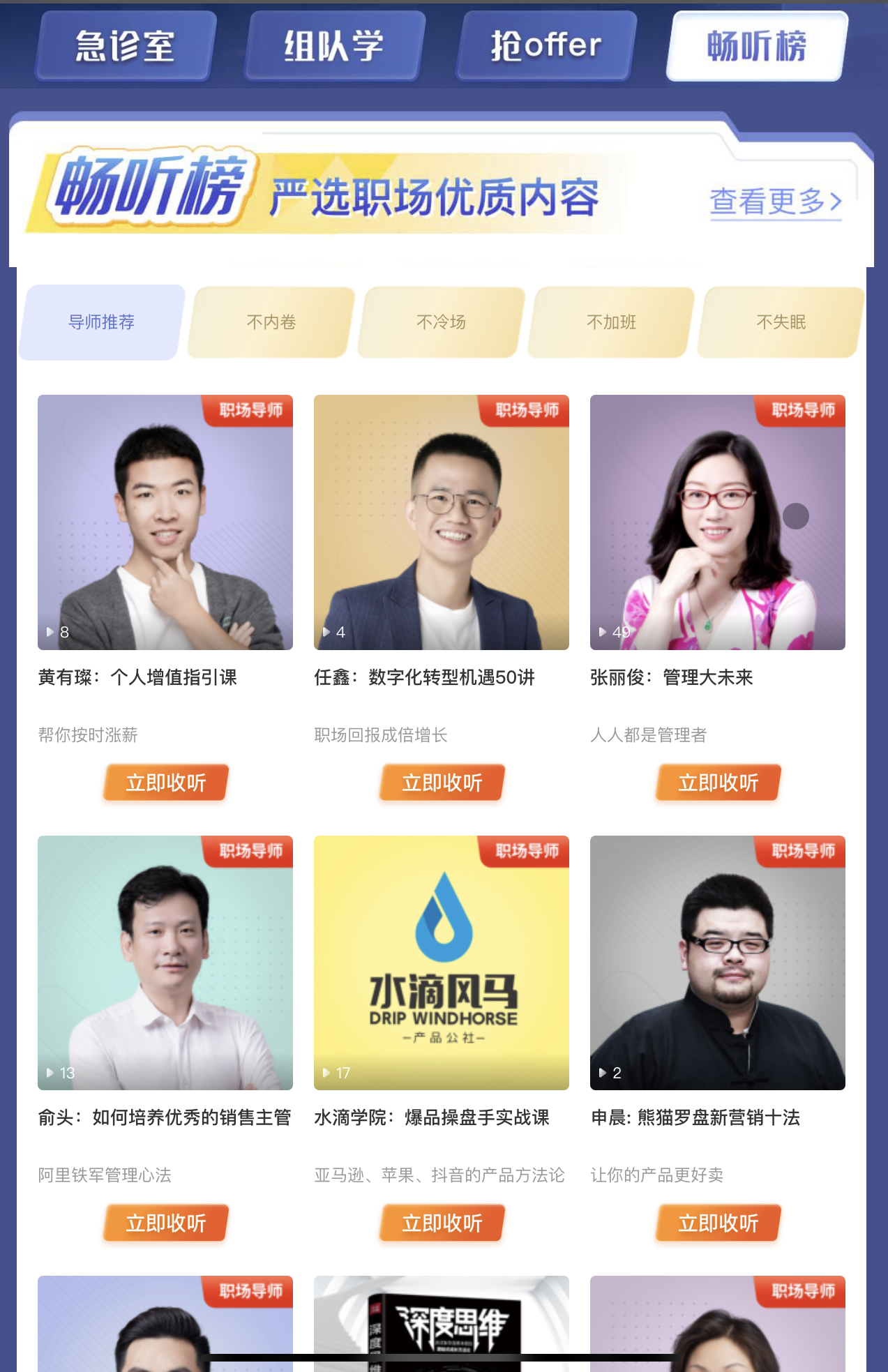
Task: Tap 立即收听 under 水滴学院 course
Action: pos(442,1223)
